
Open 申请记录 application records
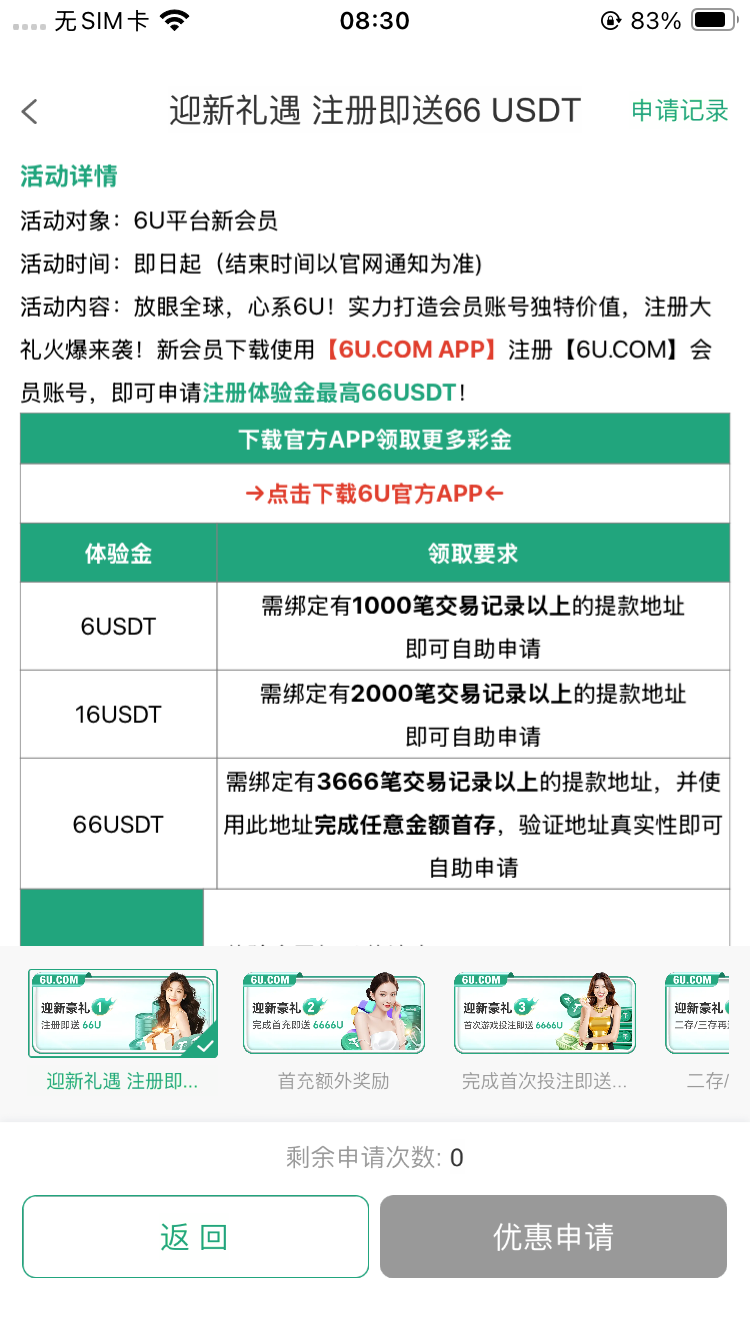tap(679, 111)
